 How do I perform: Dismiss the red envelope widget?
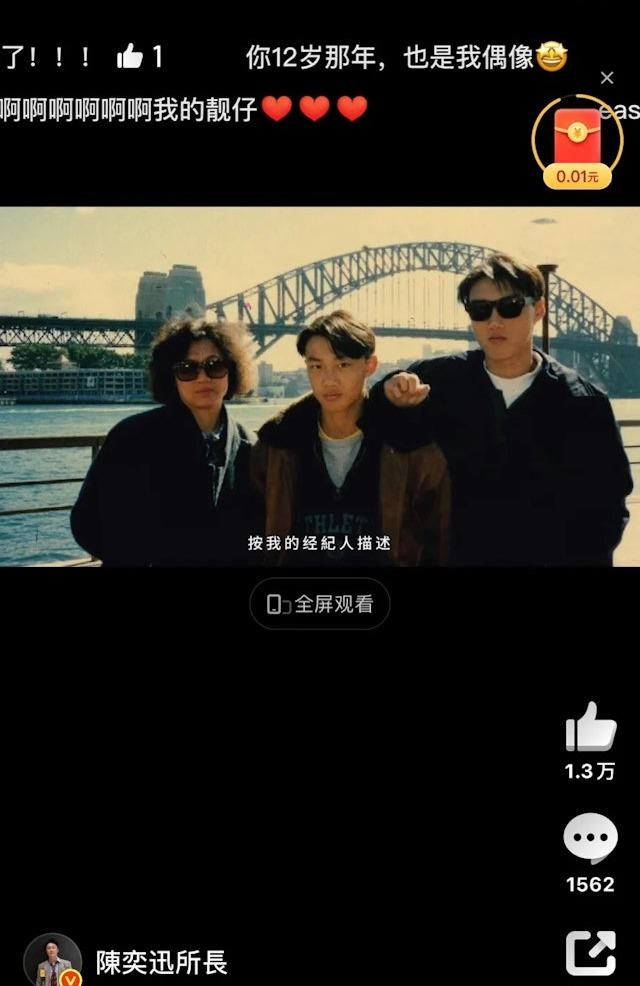[x=607, y=78]
